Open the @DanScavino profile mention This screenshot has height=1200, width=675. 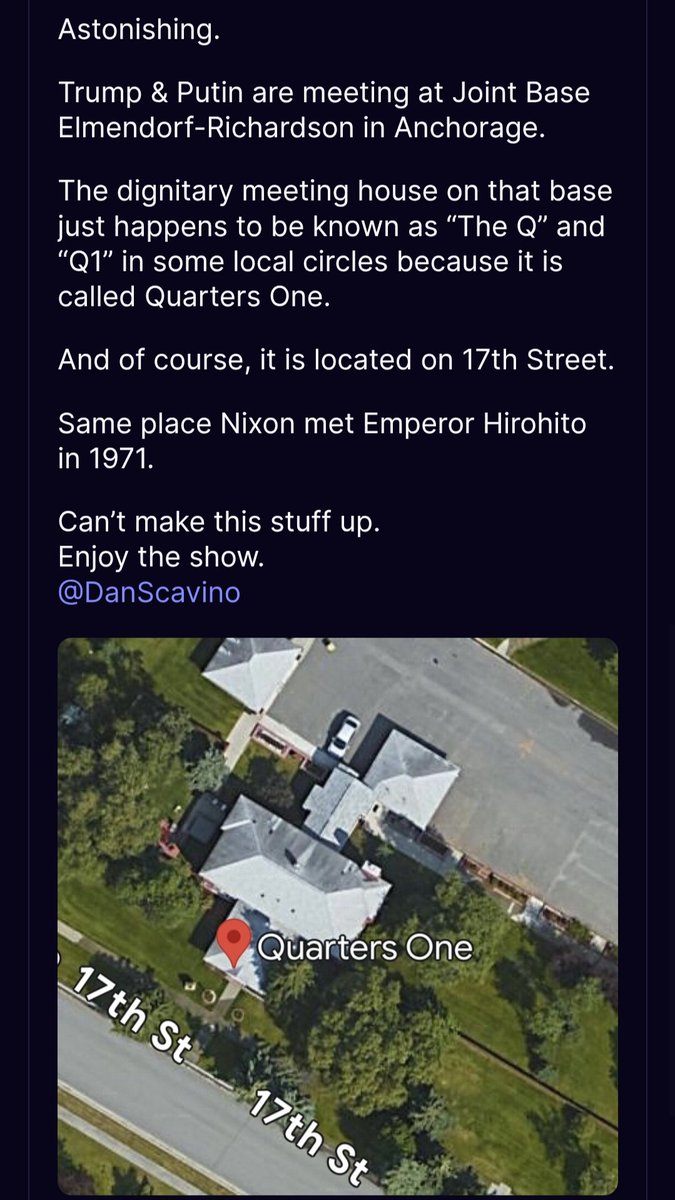(149, 593)
